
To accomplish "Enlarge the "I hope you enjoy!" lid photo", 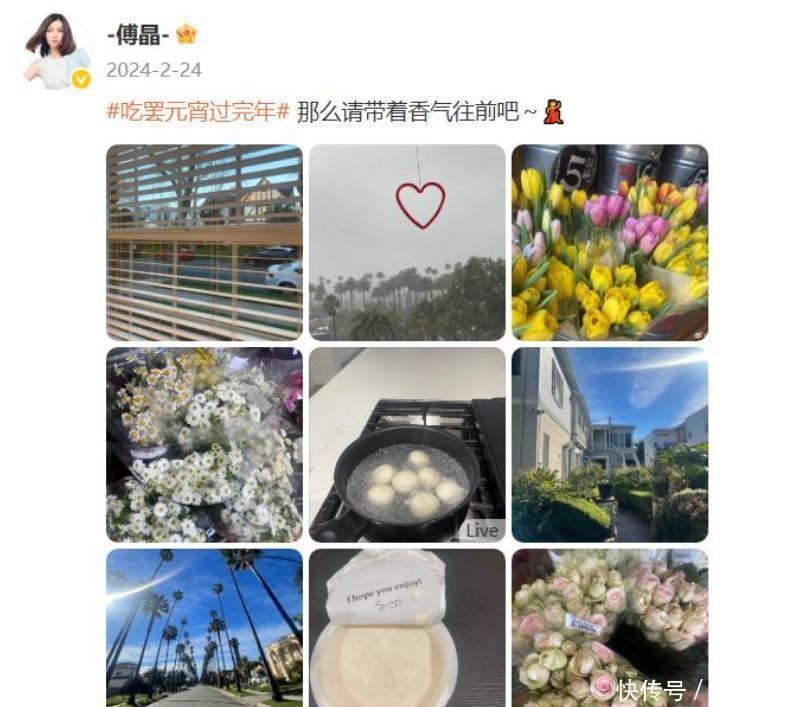I will 407,627.
